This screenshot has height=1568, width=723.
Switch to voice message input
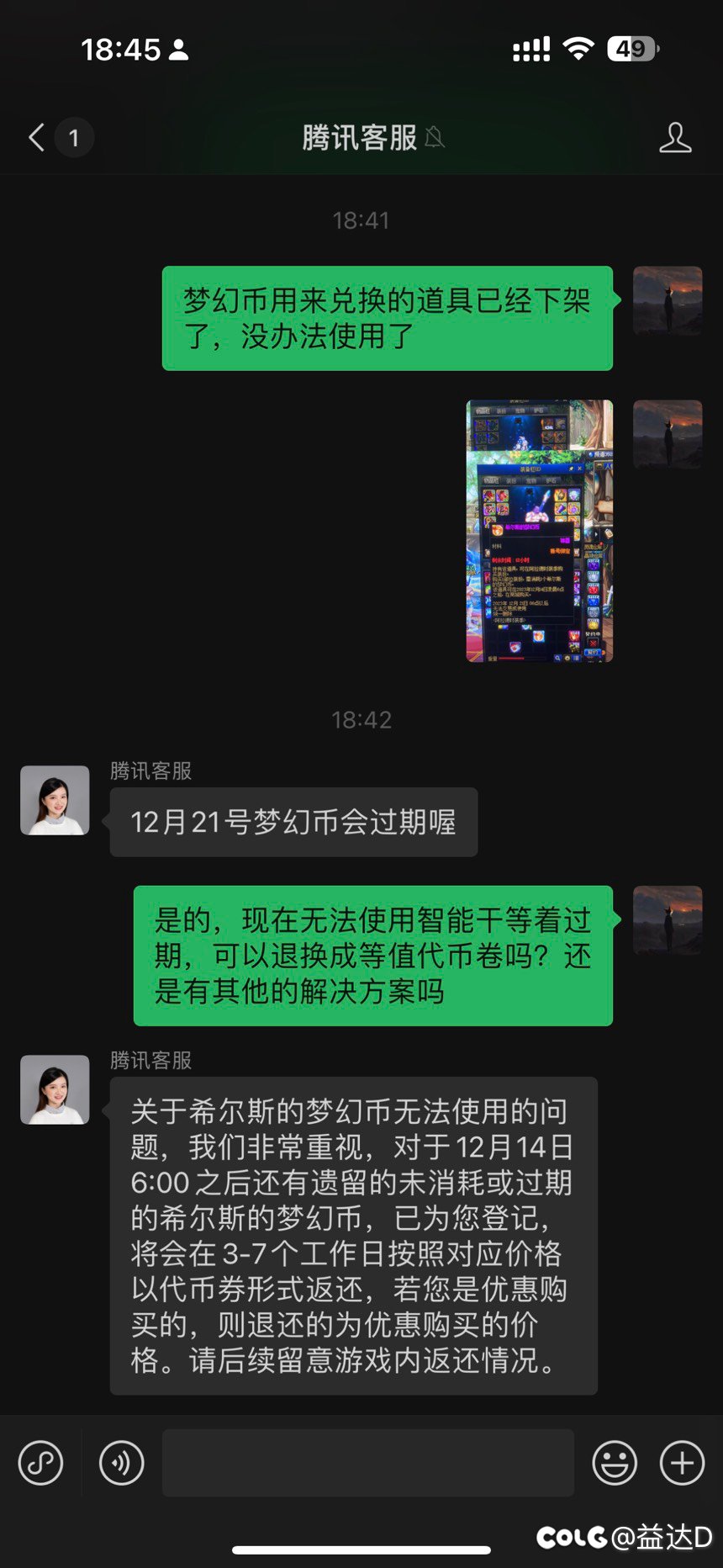(122, 1463)
